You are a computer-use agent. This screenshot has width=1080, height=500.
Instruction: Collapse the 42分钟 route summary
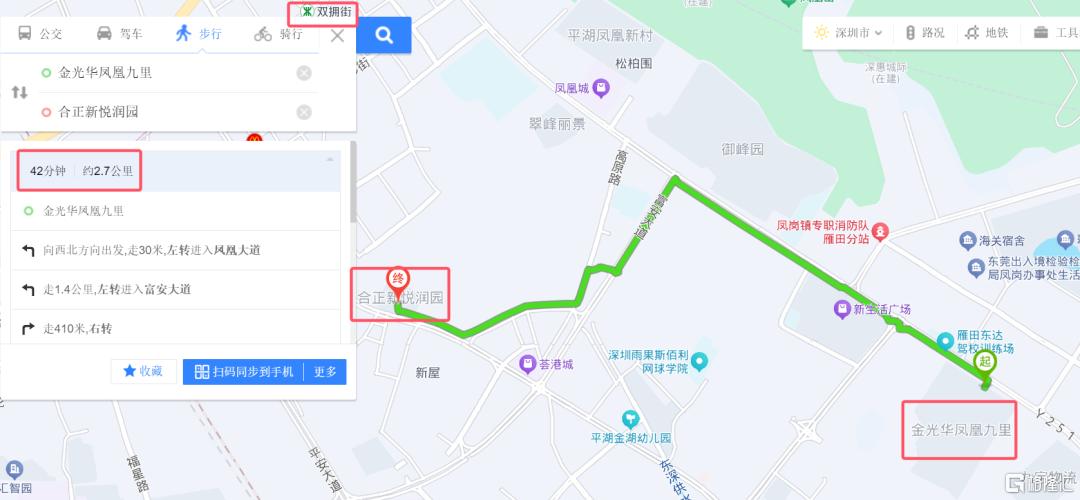click(329, 160)
